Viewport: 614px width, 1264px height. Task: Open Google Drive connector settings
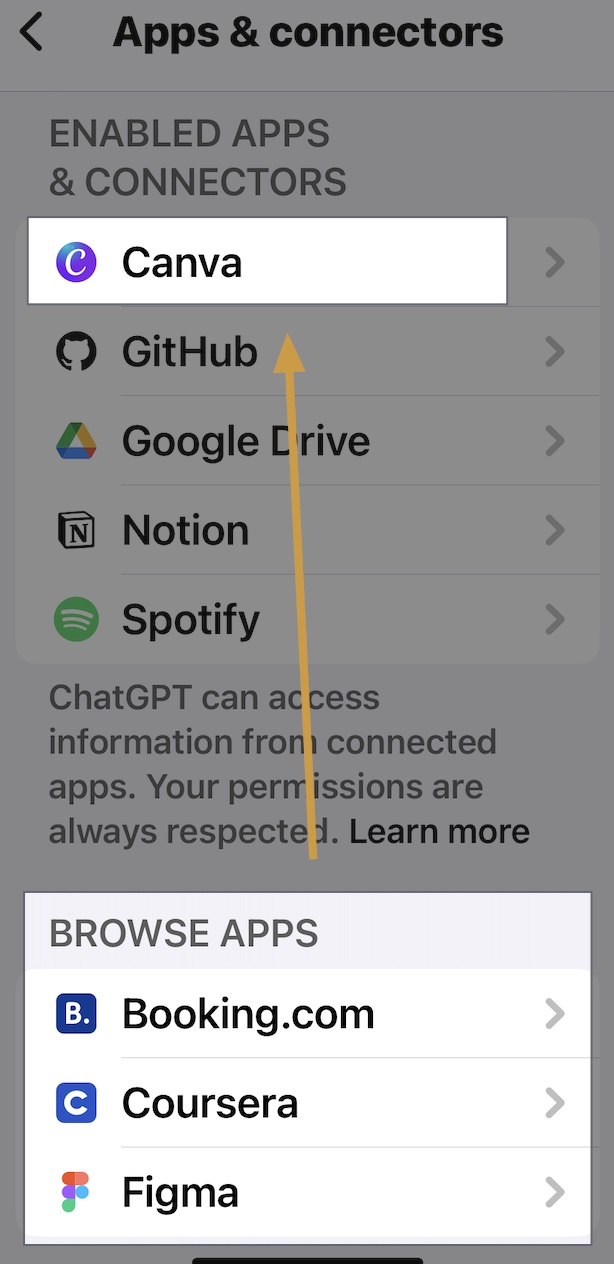tap(300, 441)
